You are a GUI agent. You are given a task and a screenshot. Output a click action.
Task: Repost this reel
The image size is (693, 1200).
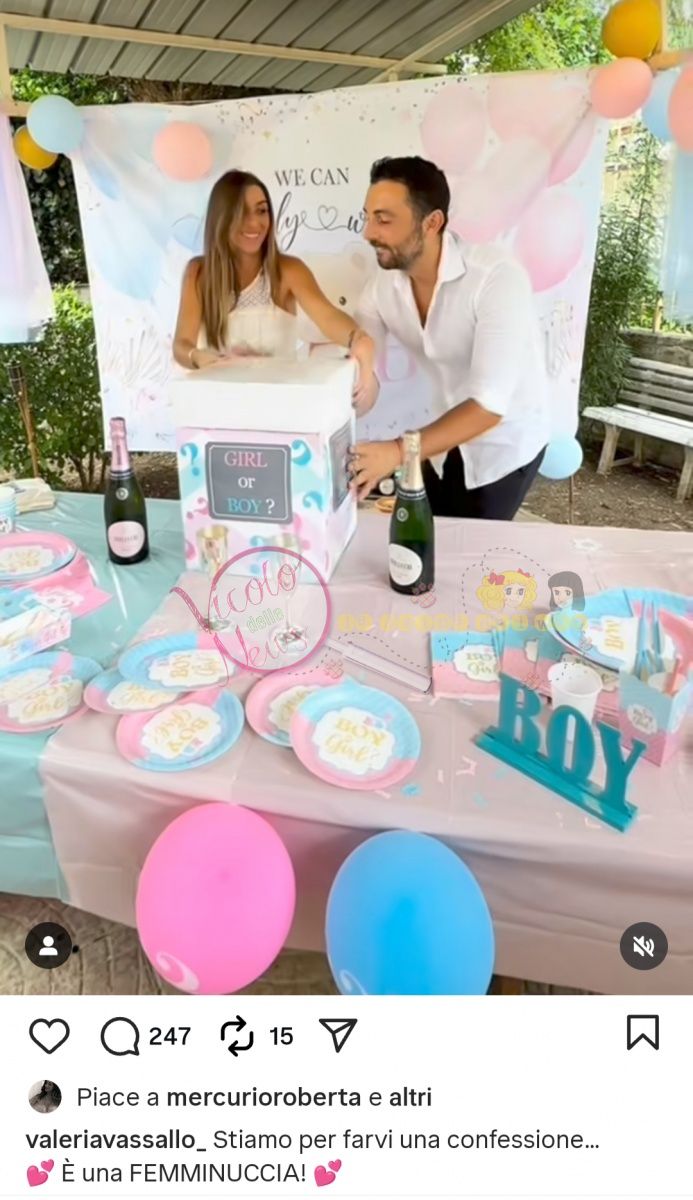[237, 1036]
